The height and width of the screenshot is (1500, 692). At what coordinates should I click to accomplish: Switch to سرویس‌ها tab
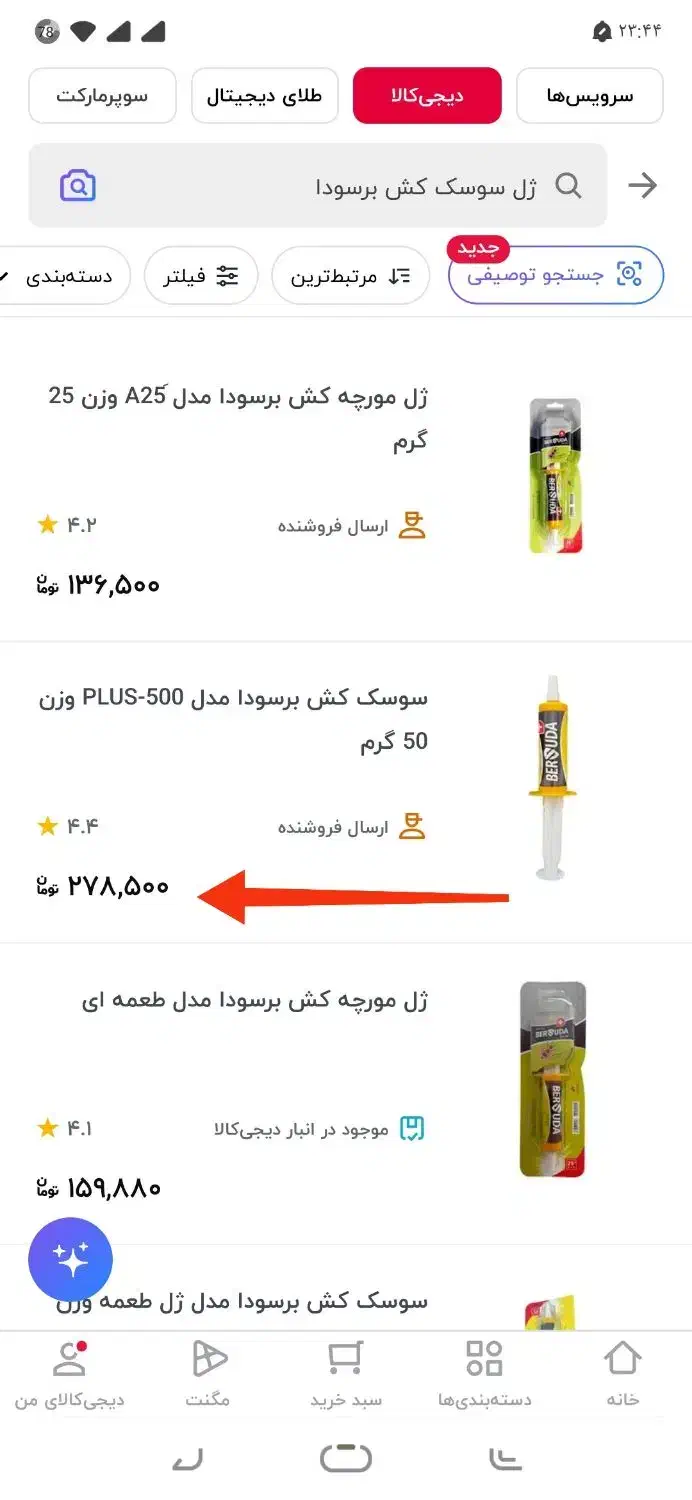(x=589, y=96)
